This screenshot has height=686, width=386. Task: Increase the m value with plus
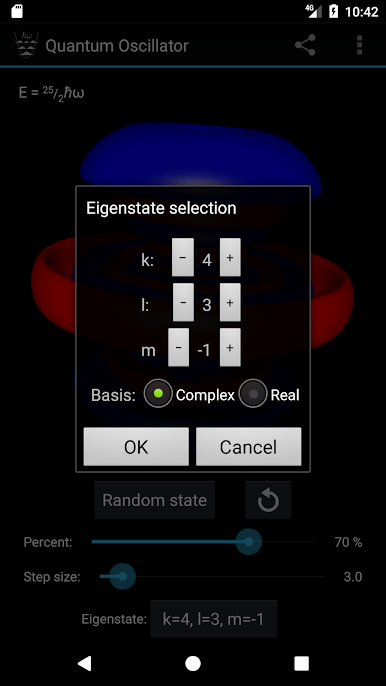tap(230, 347)
